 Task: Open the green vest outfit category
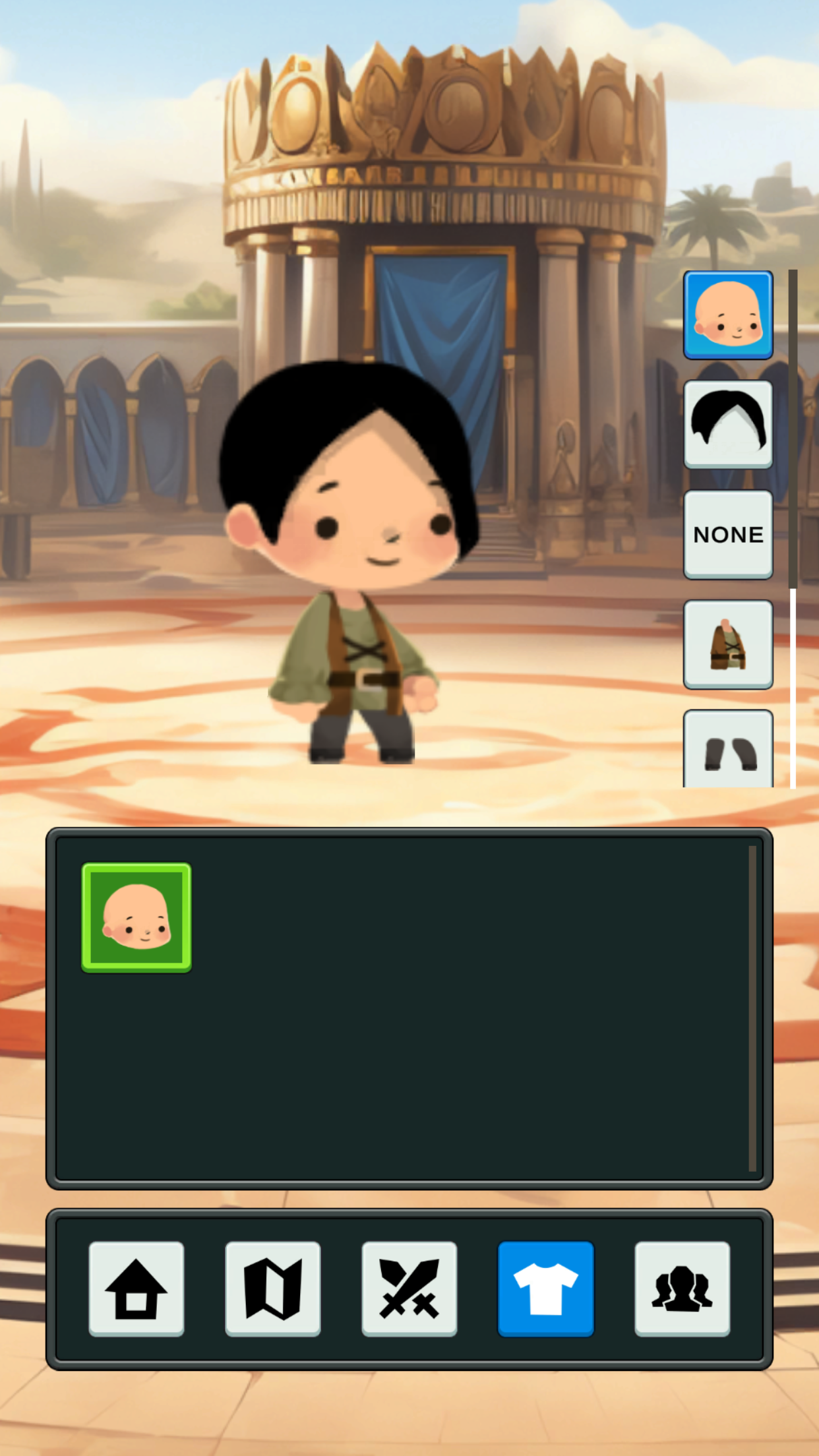click(728, 644)
